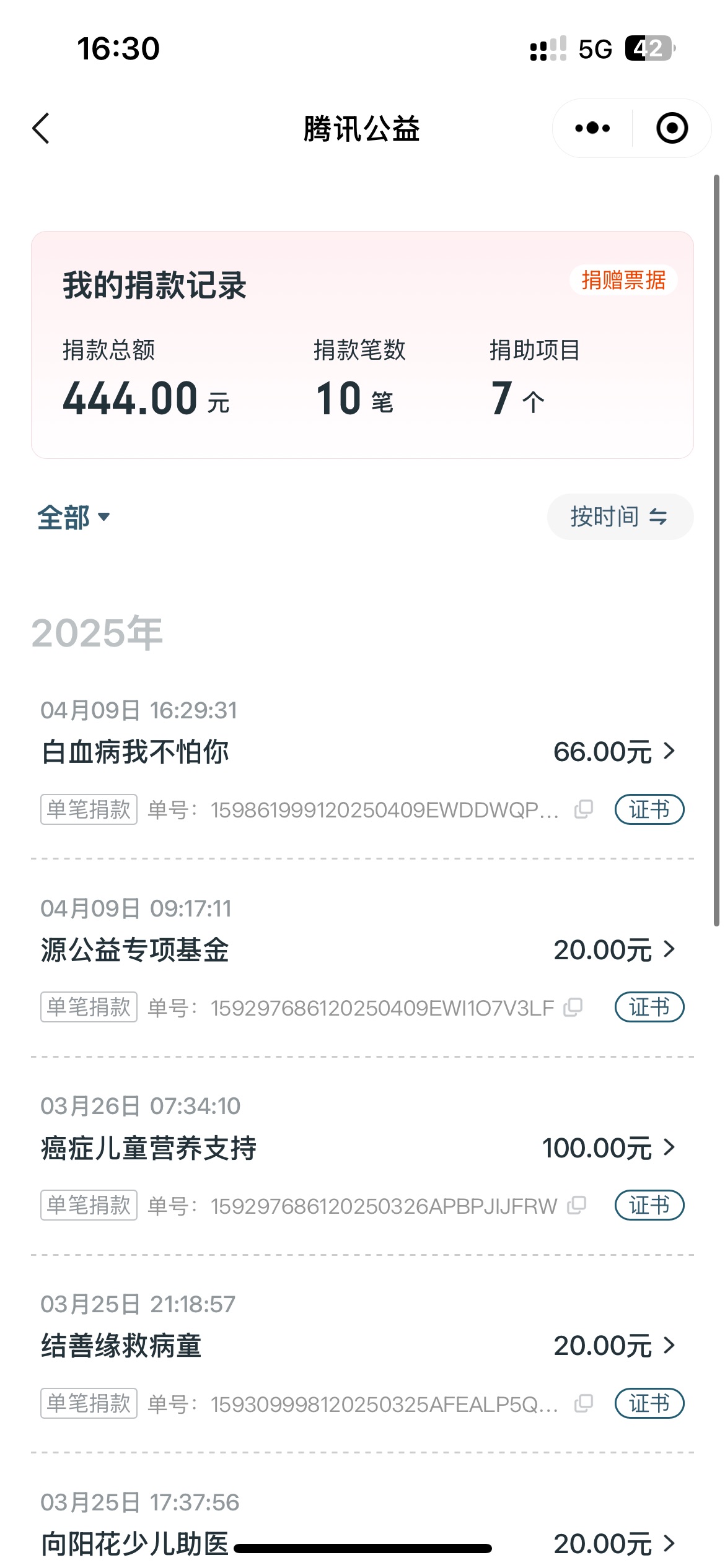Open 捐赠票据 donation receipts
This screenshot has width=725, height=1568.
[623, 281]
